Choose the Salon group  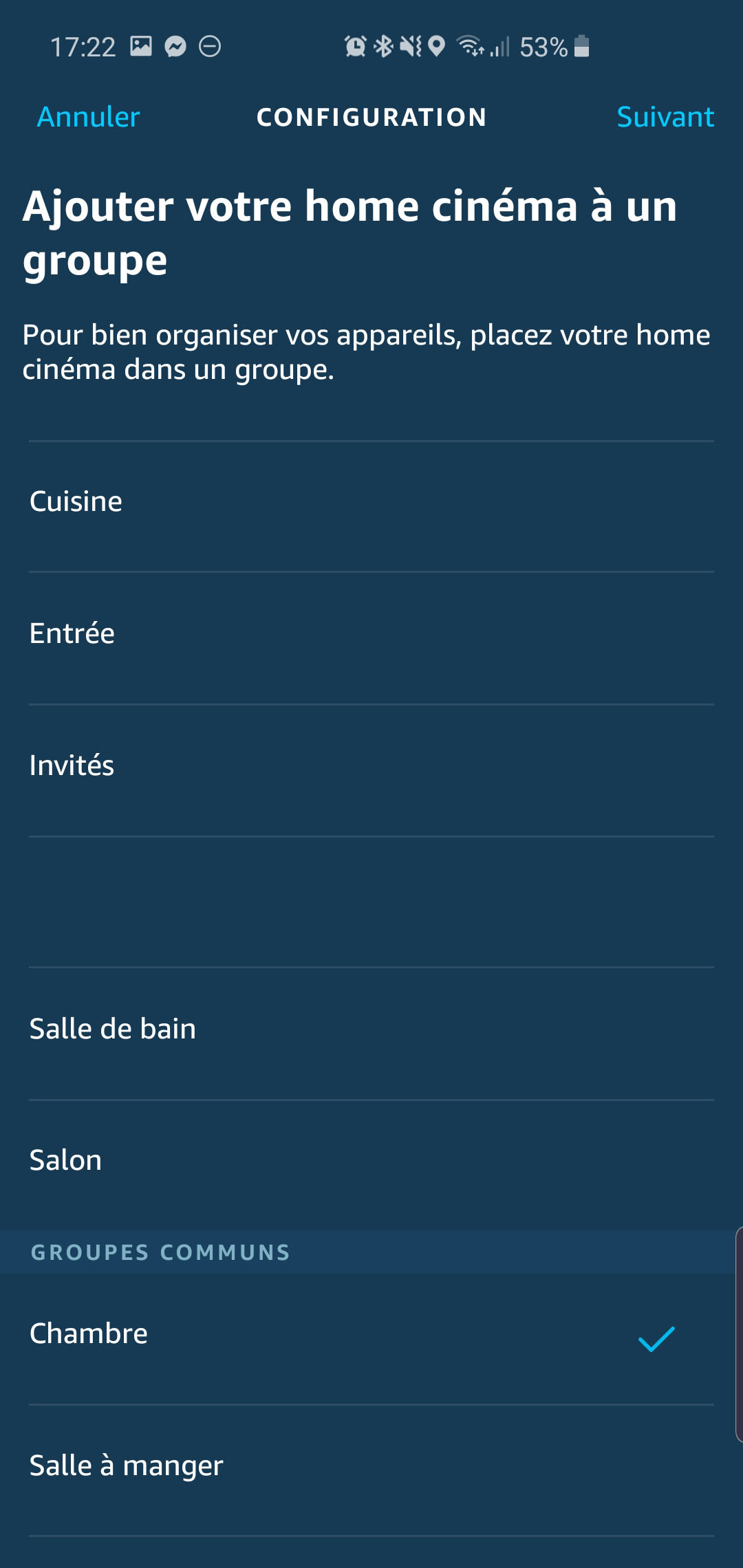[x=371, y=1165]
